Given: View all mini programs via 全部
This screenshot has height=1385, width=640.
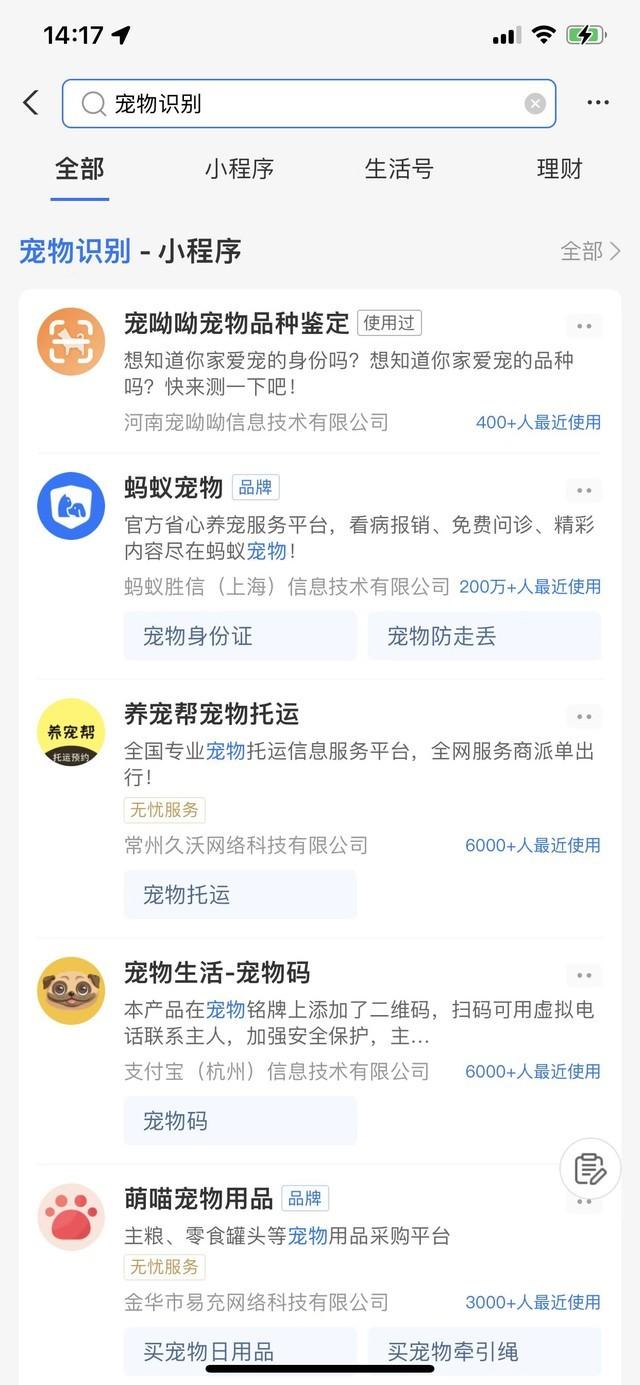Looking at the screenshot, I should click(590, 251).
